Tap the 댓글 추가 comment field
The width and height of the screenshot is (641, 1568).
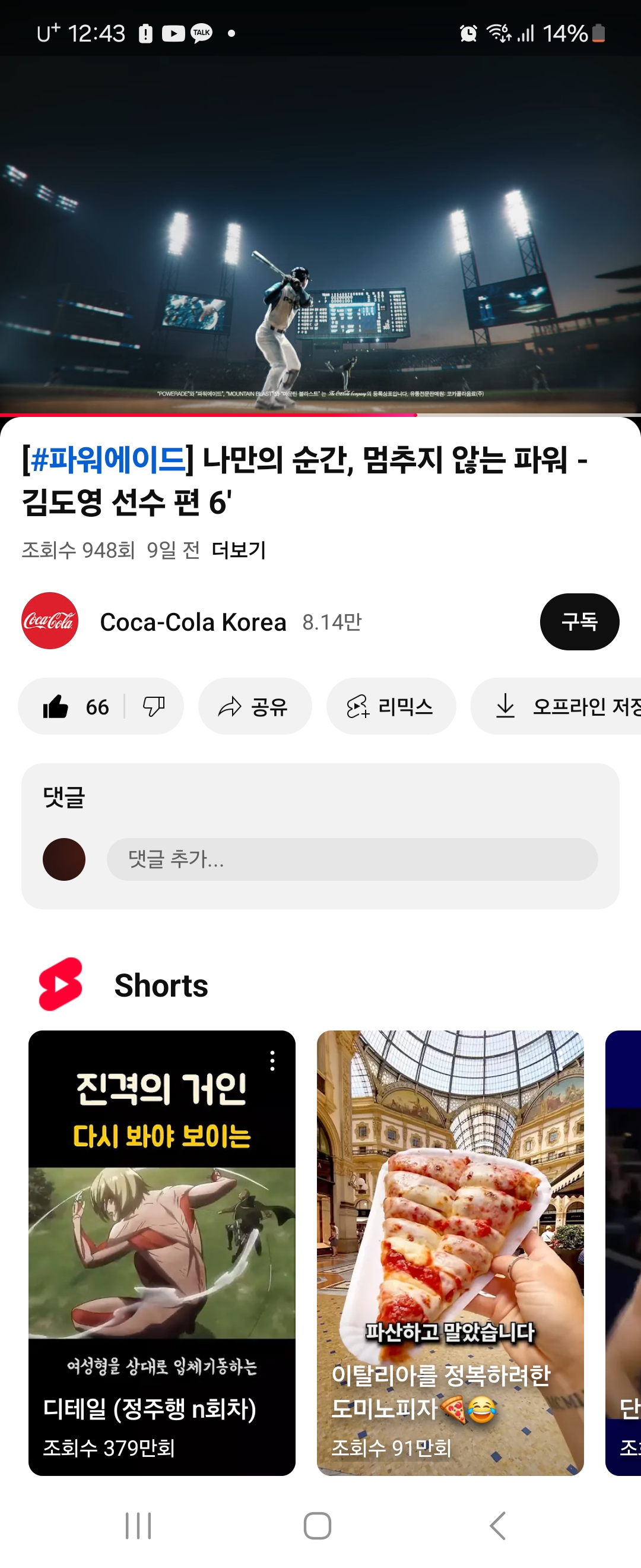[351, 859]
